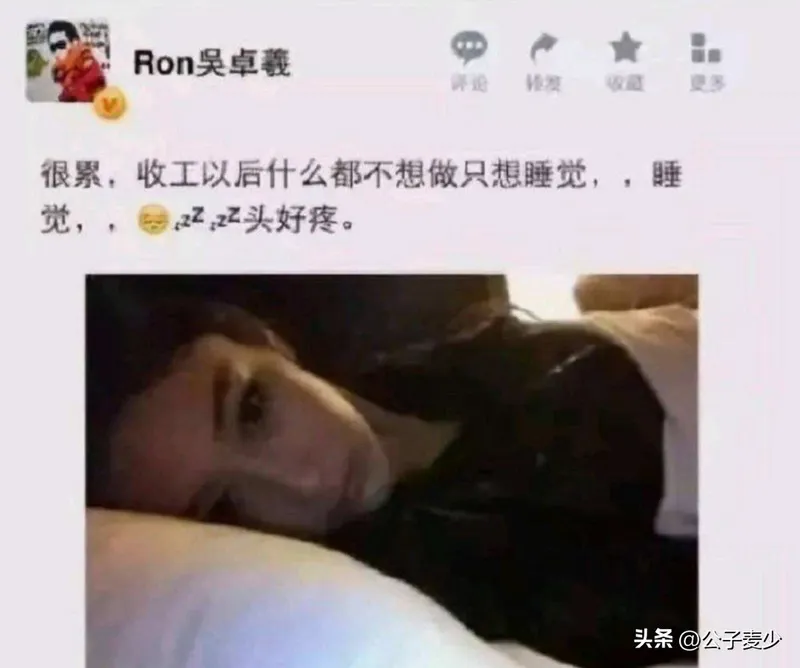Open the comment icon on Ron吴卓羲's post
The height and width of the screenshot is (668, 800).
pos(467,50)
